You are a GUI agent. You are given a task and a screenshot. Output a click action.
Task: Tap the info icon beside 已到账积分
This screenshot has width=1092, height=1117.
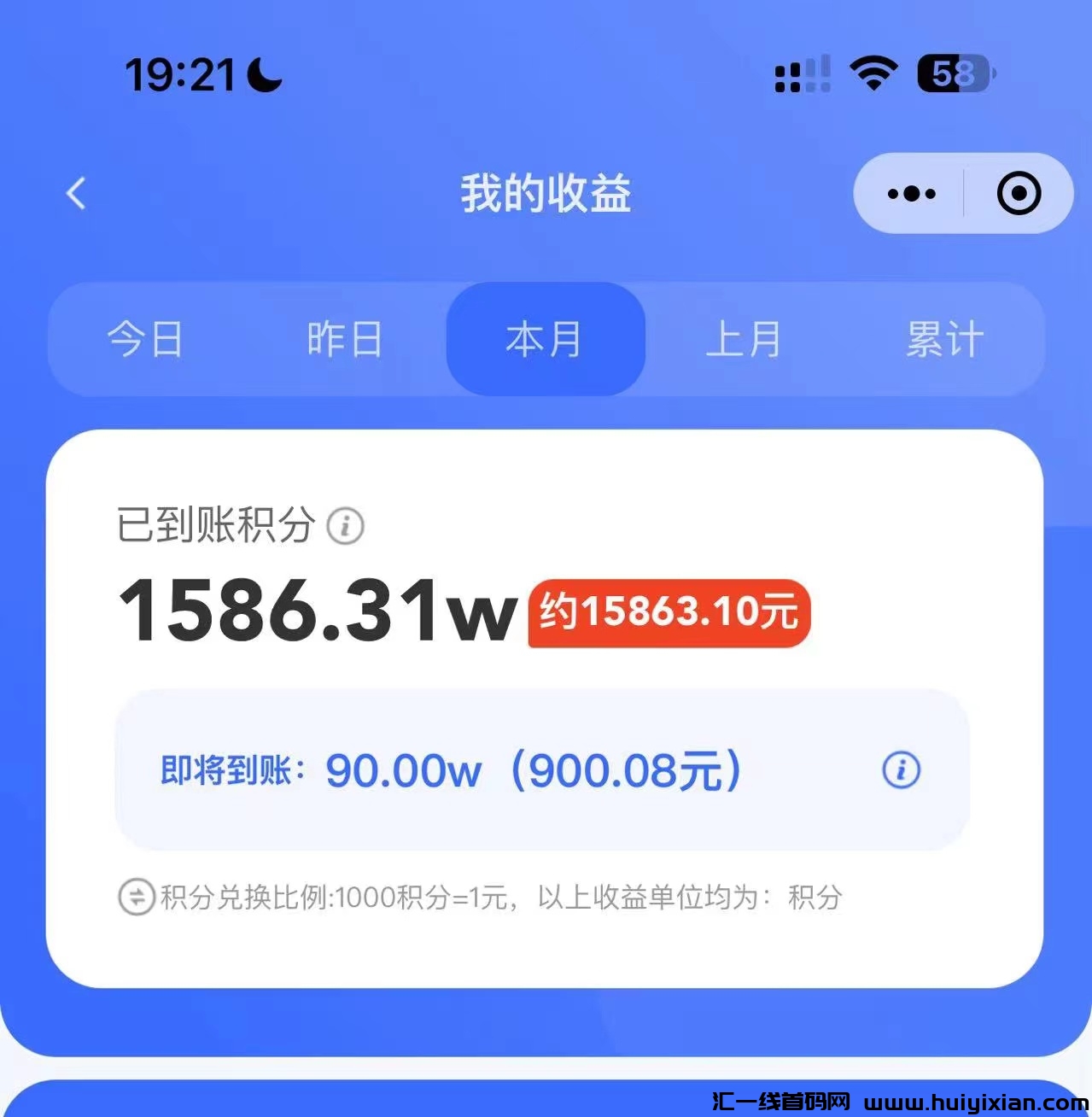tap(347, 526)
